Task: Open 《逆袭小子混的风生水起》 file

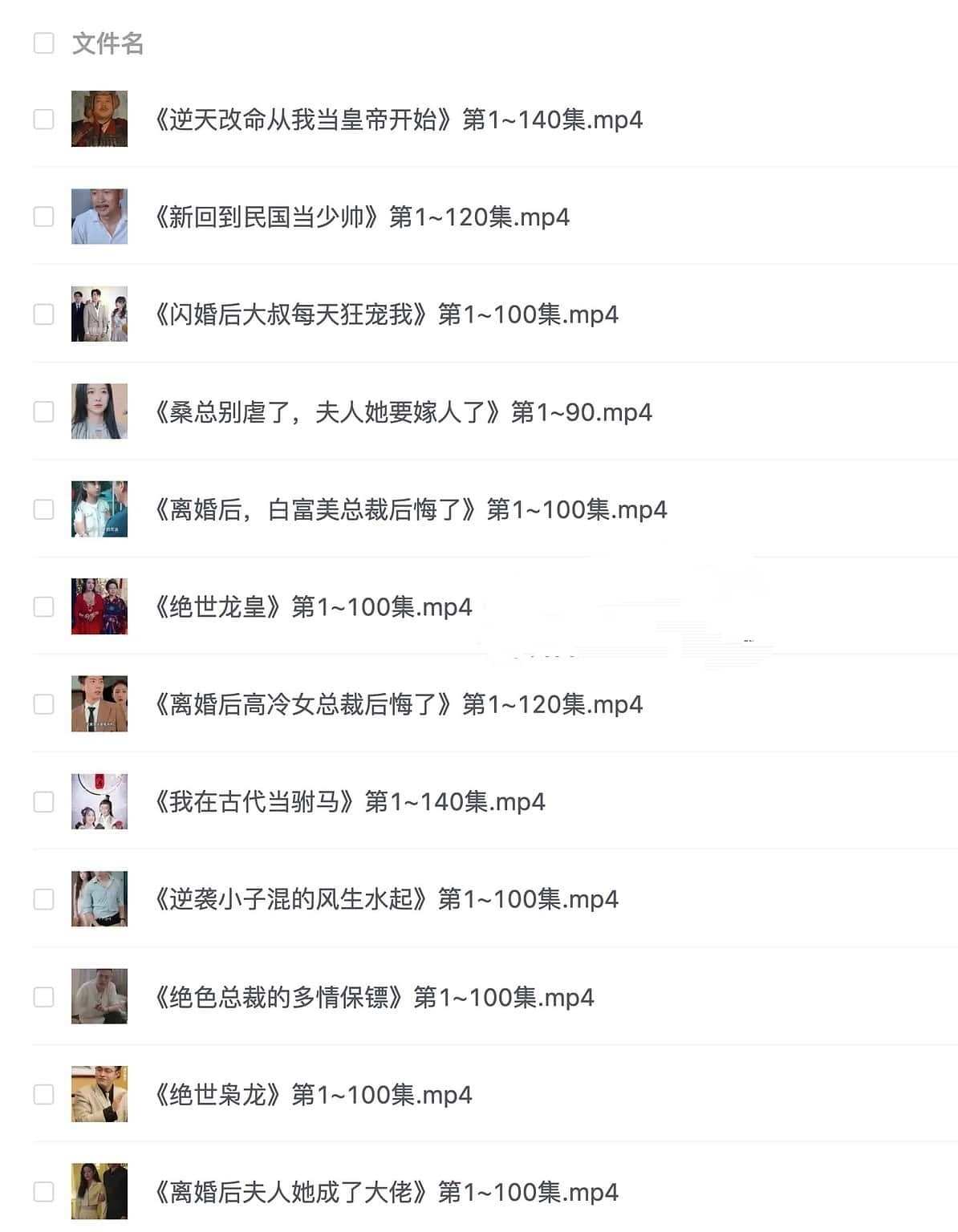Action: click(386, 899)
